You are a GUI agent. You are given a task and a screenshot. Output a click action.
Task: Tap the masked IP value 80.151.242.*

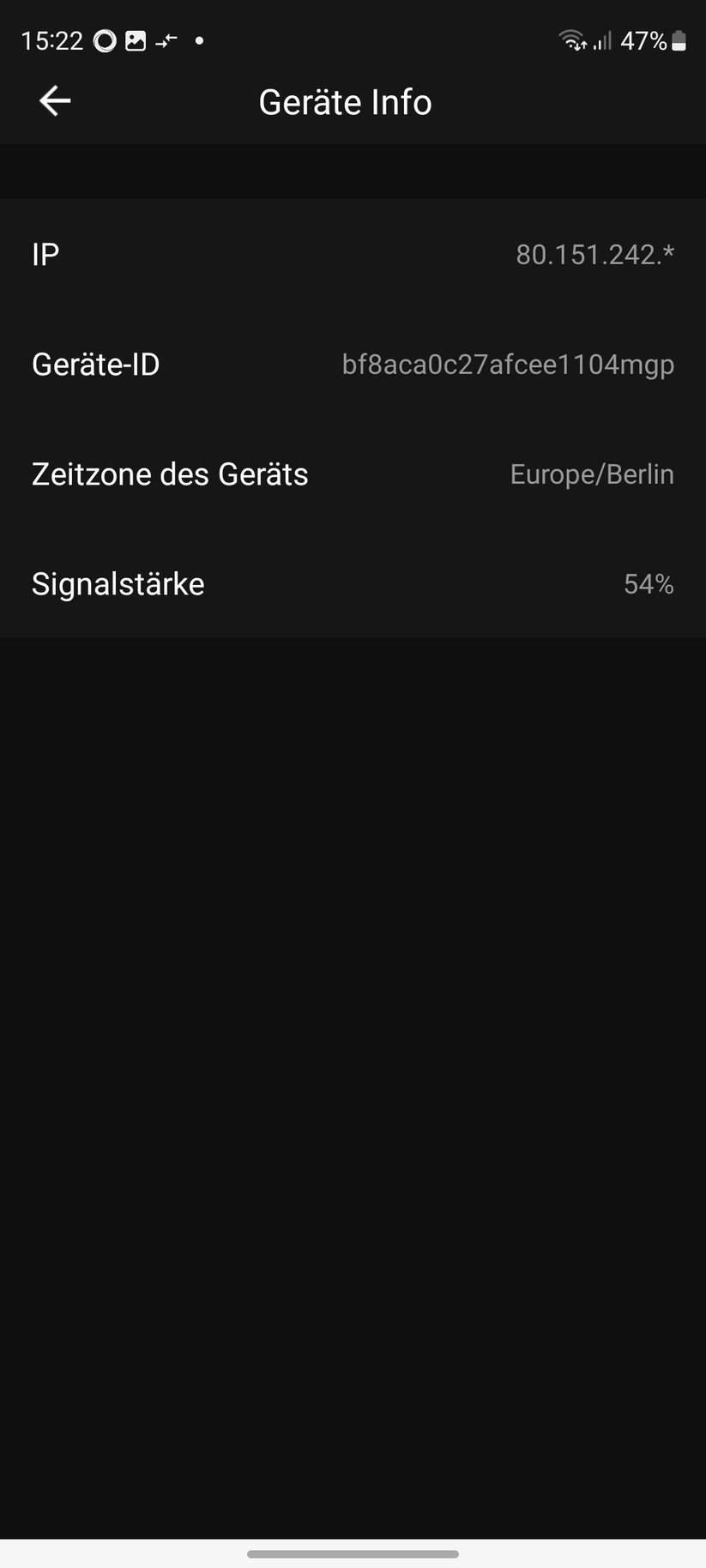coord(595,254)
